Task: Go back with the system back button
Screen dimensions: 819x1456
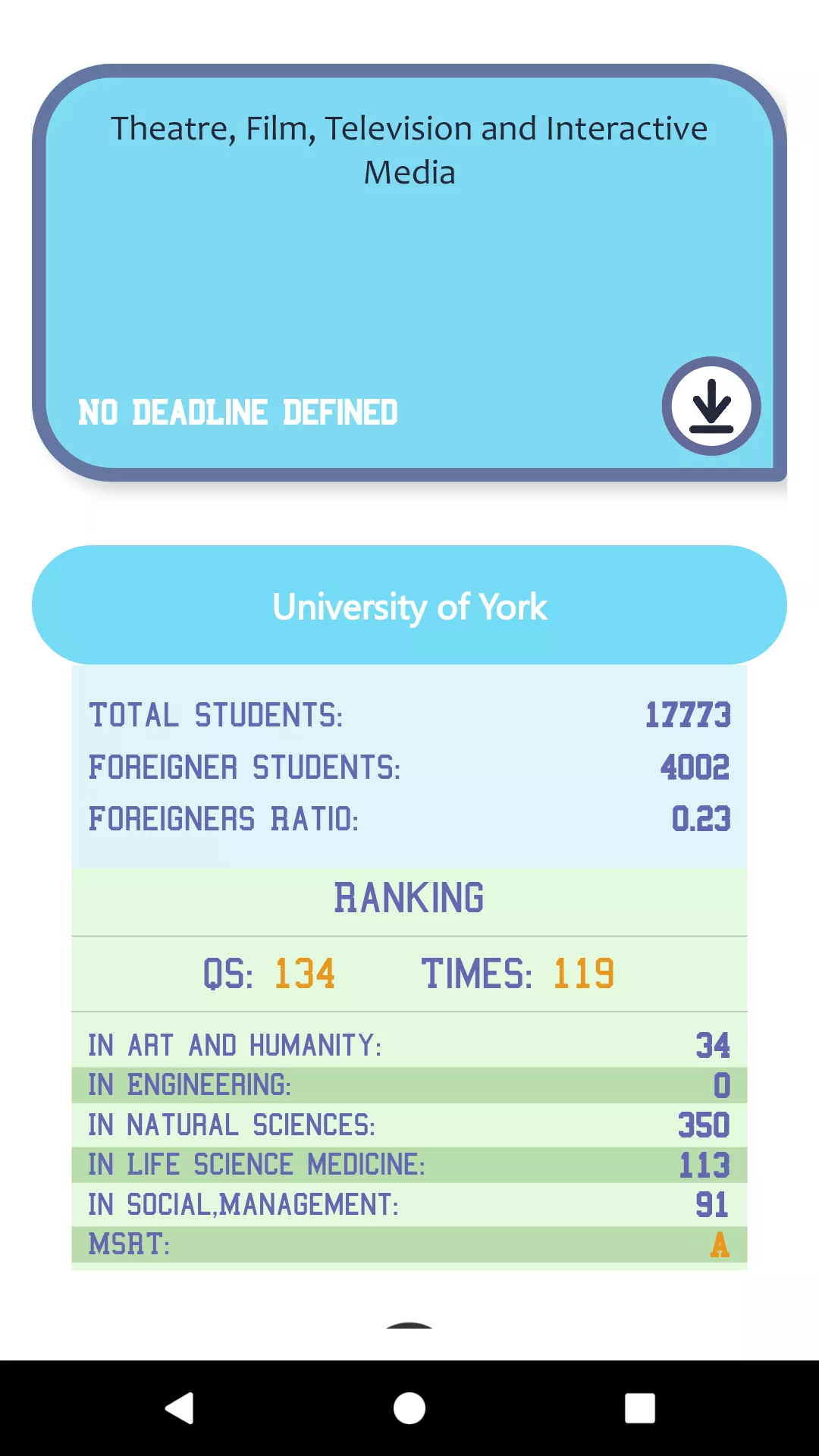Action: pyautogui.click(x=180, y=1408)
